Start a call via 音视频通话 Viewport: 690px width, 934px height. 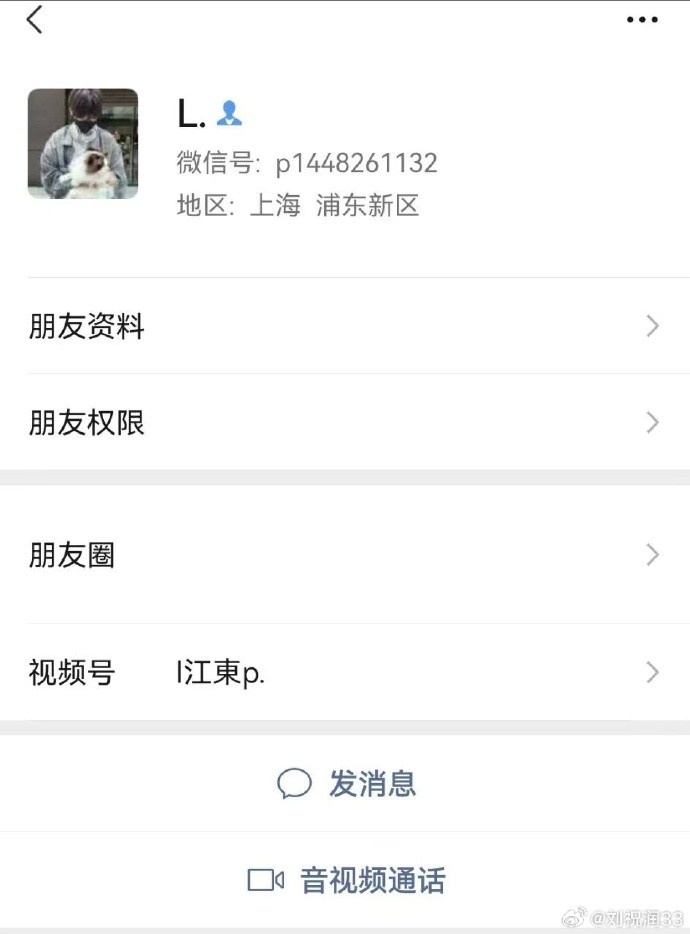(346, 880)
